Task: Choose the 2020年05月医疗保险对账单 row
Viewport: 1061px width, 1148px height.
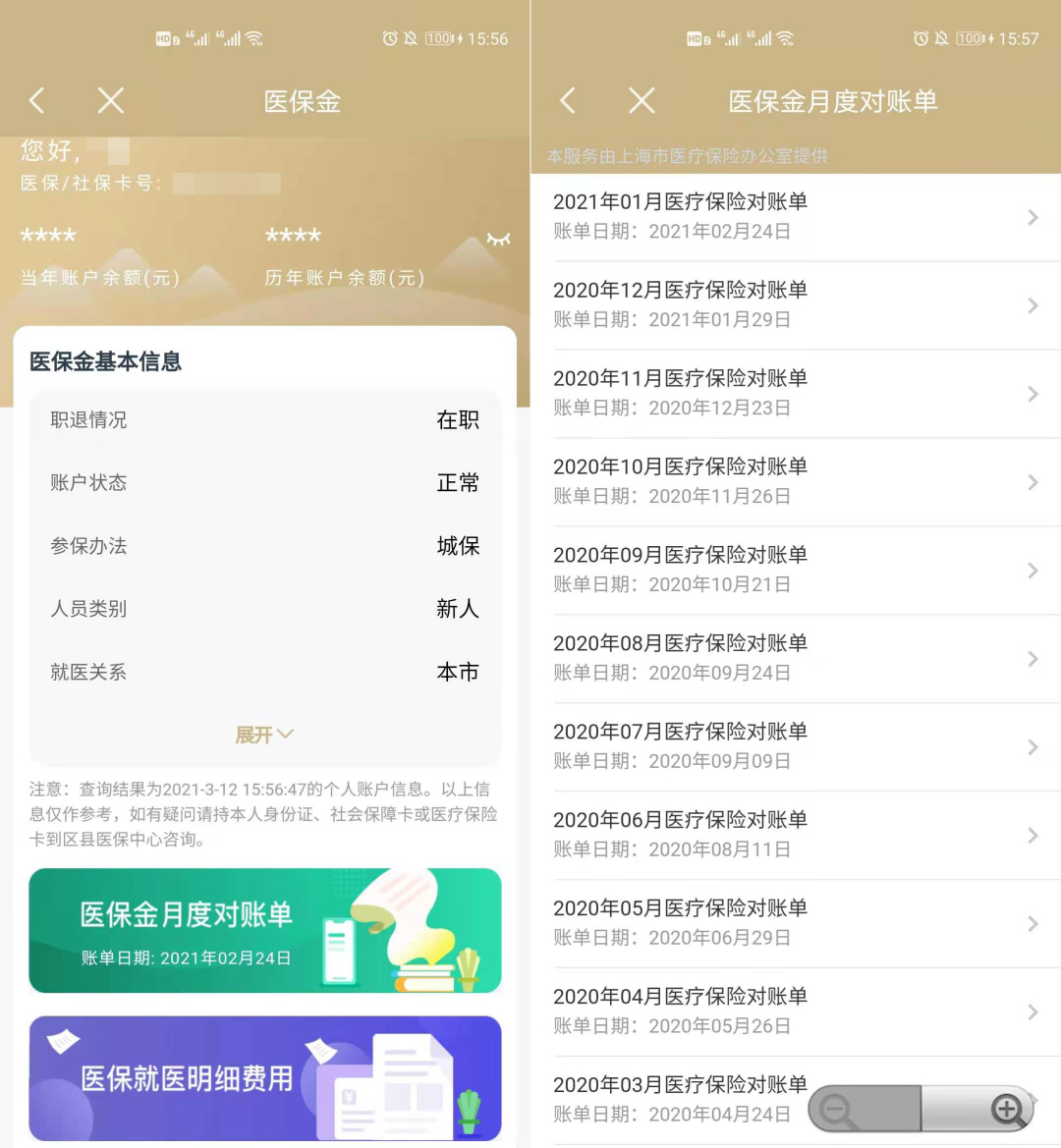Action: (796, 924)
